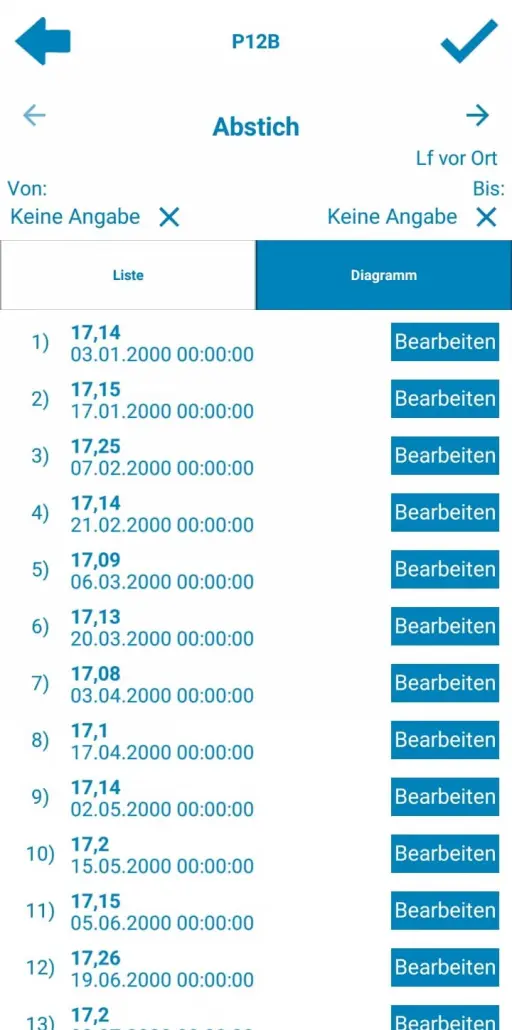This screenshot has height=1030, width=512.
Task: Go back with the large blue arrow
Action: pos(43,41)
